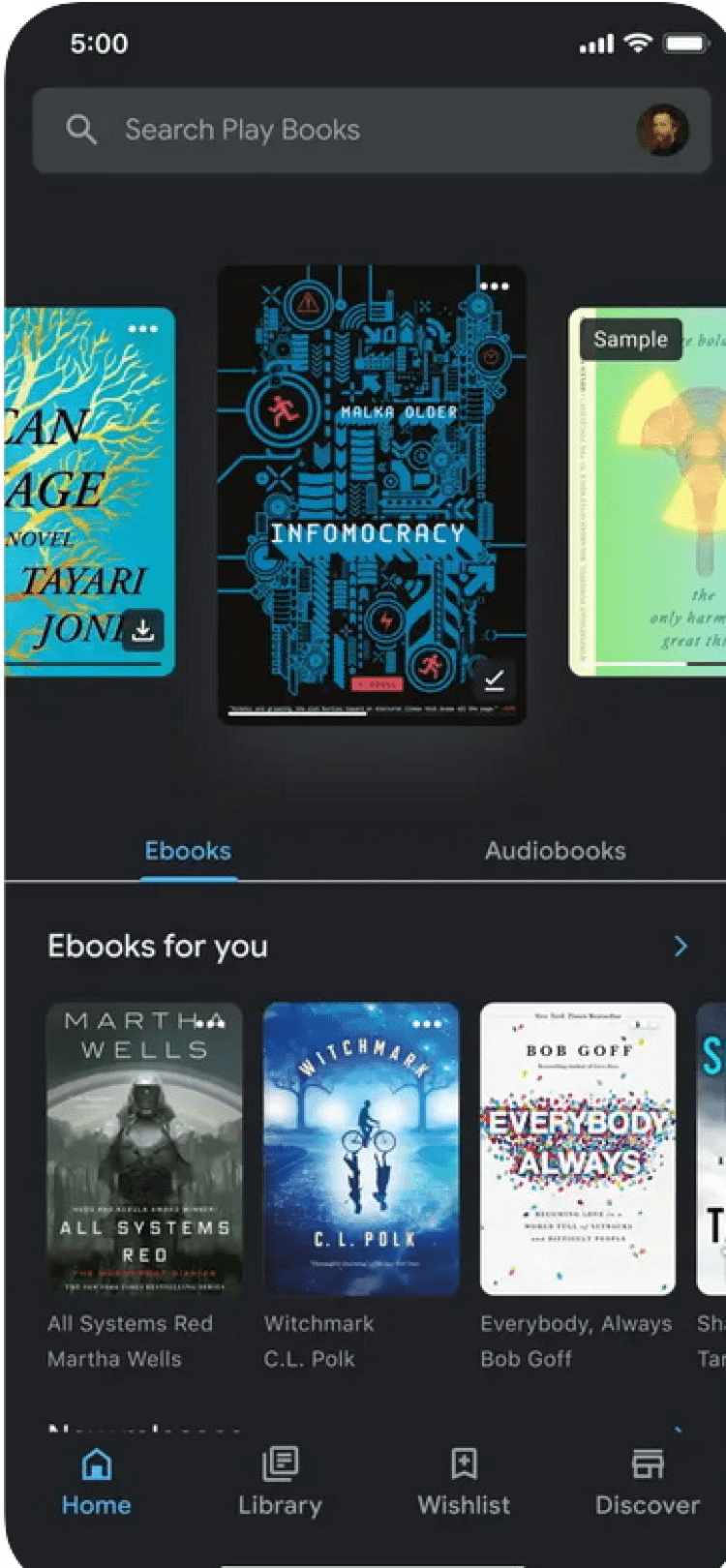
Task: Go to the Home tab
Action: [x=96, y=1482]
